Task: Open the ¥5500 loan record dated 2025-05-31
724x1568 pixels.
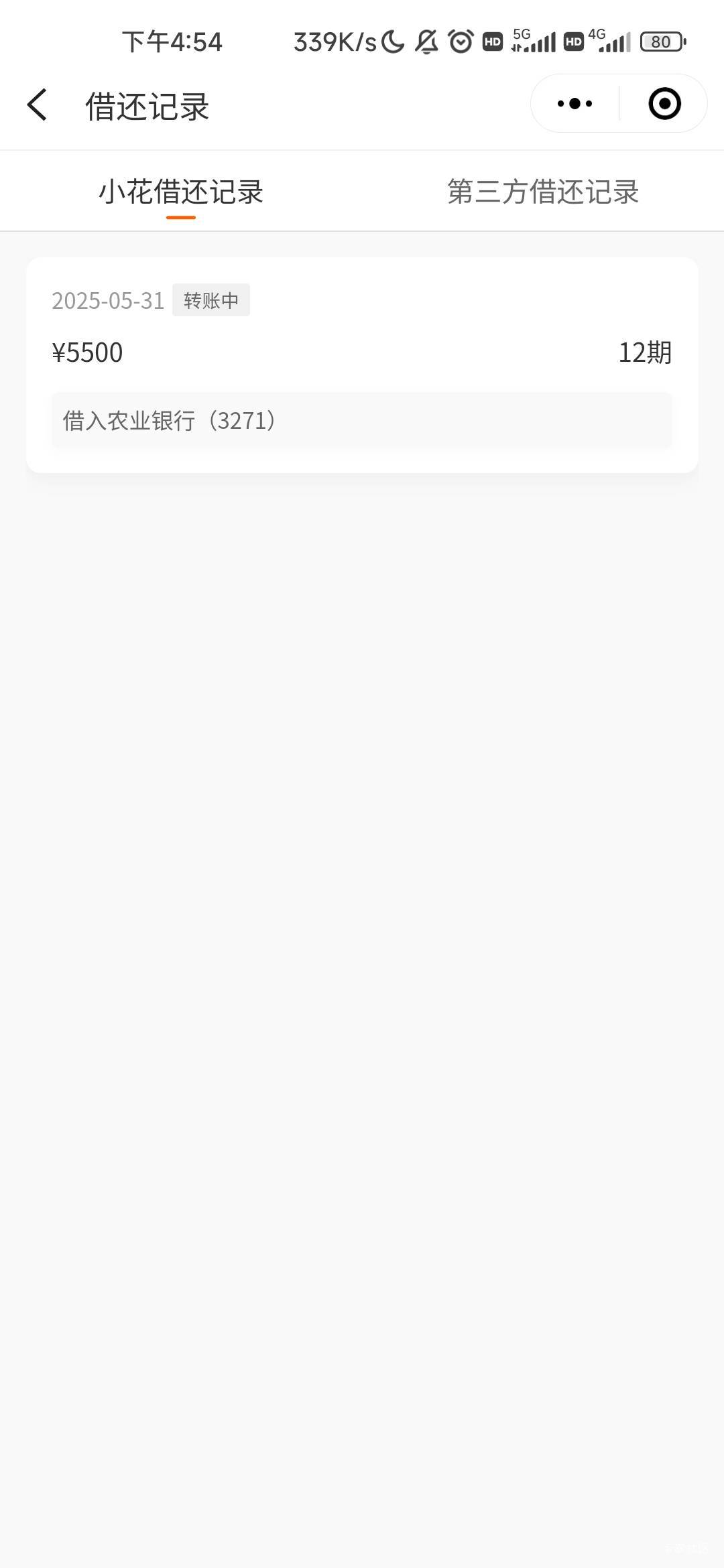Action: 362,365
